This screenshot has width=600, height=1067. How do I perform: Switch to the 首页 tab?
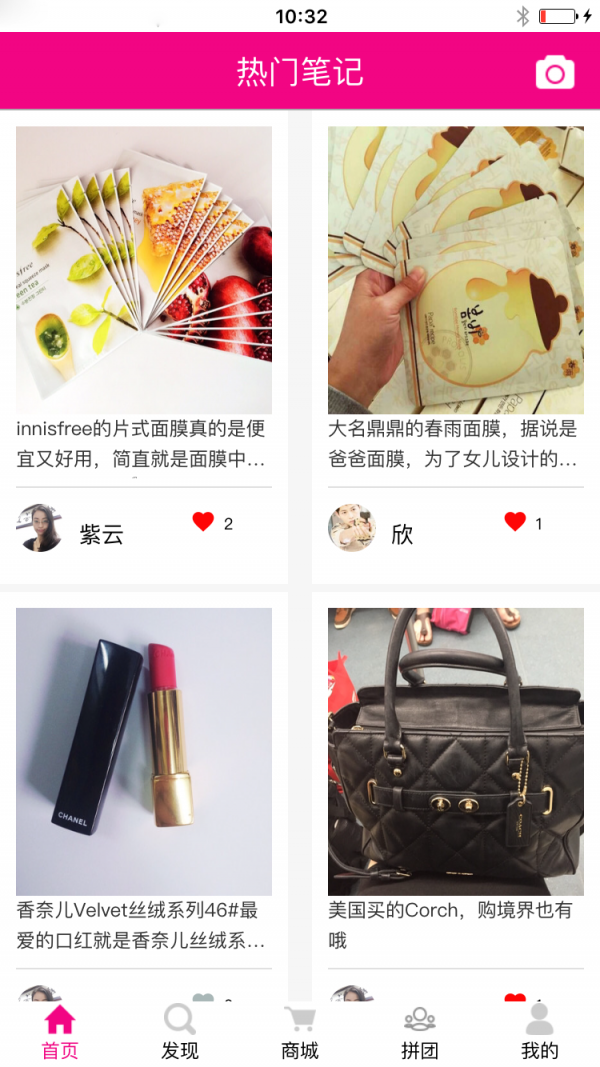60,1032
